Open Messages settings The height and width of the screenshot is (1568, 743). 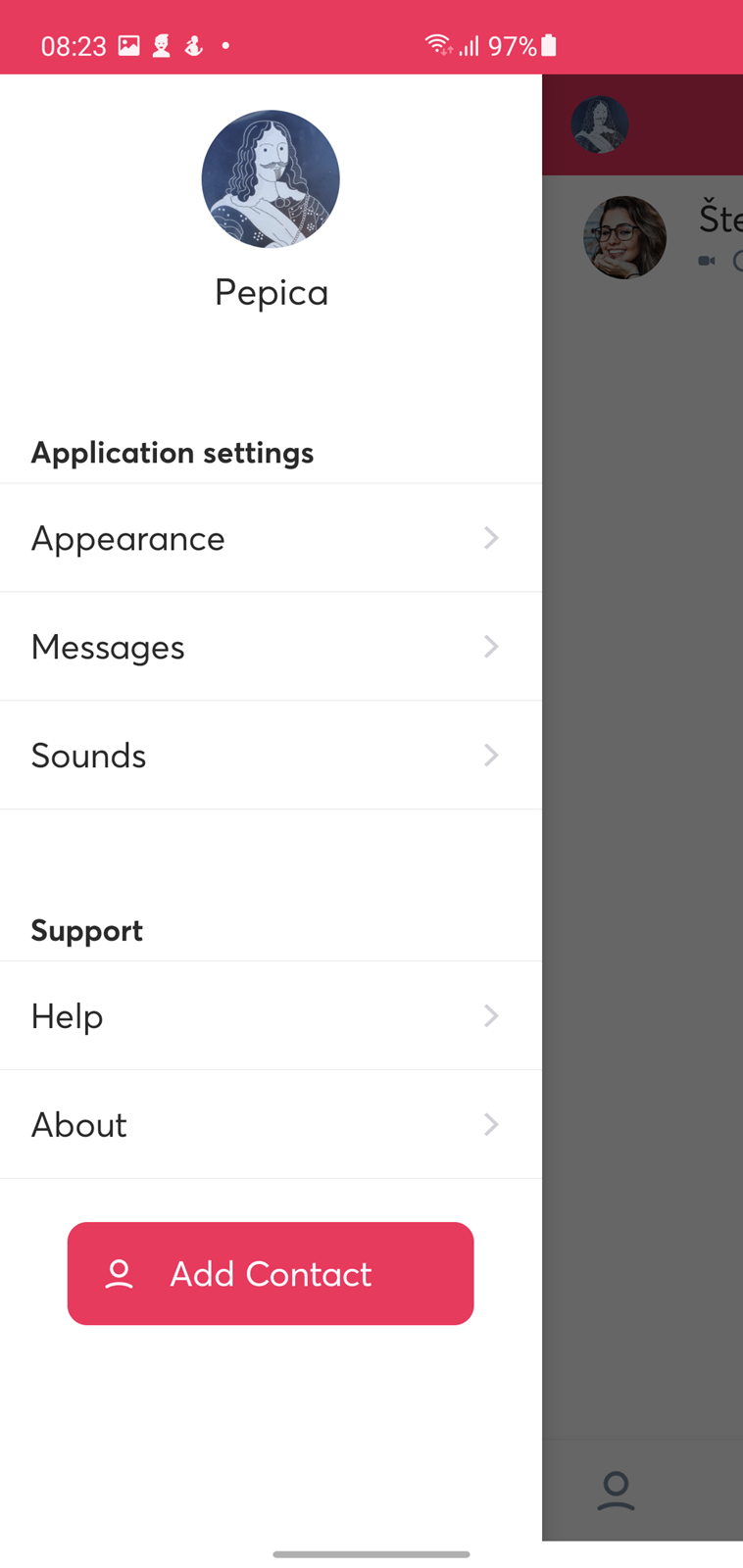click(x=271, y=647)
